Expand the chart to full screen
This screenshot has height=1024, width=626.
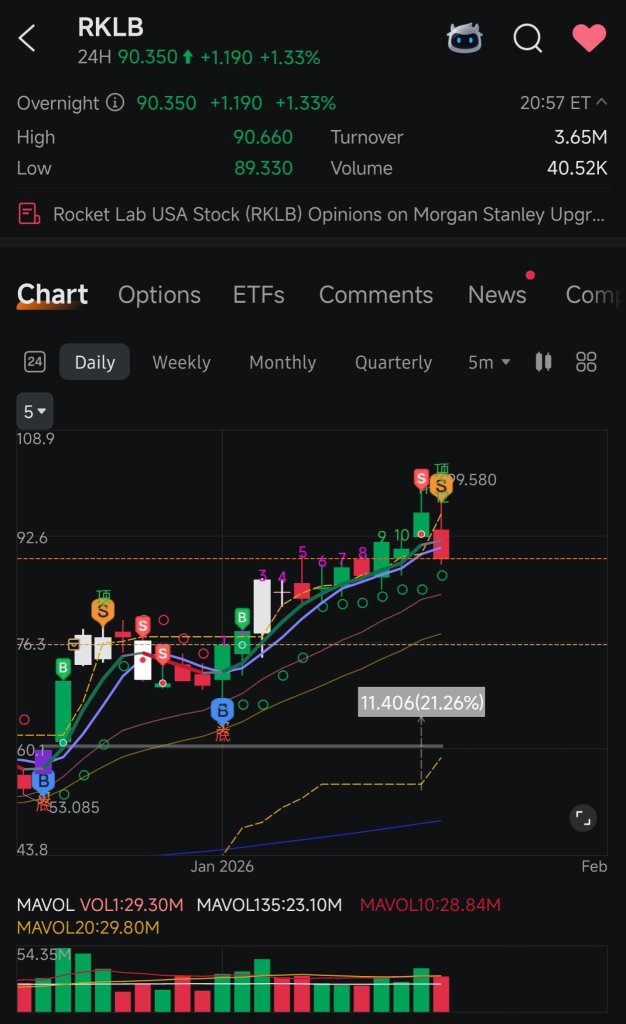583,818
